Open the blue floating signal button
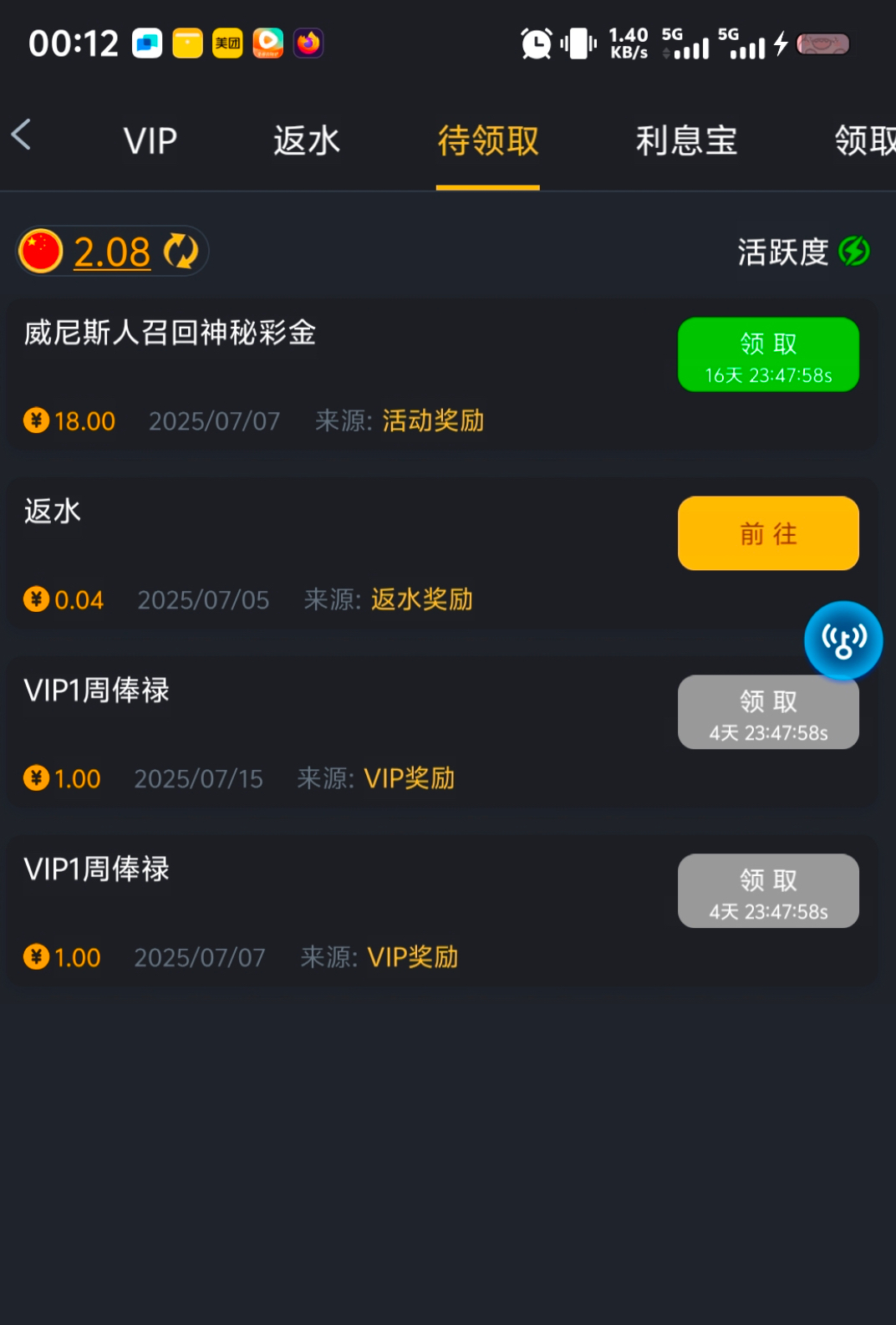The width and height of the screenshot is (896, 1325). (843, 640)
